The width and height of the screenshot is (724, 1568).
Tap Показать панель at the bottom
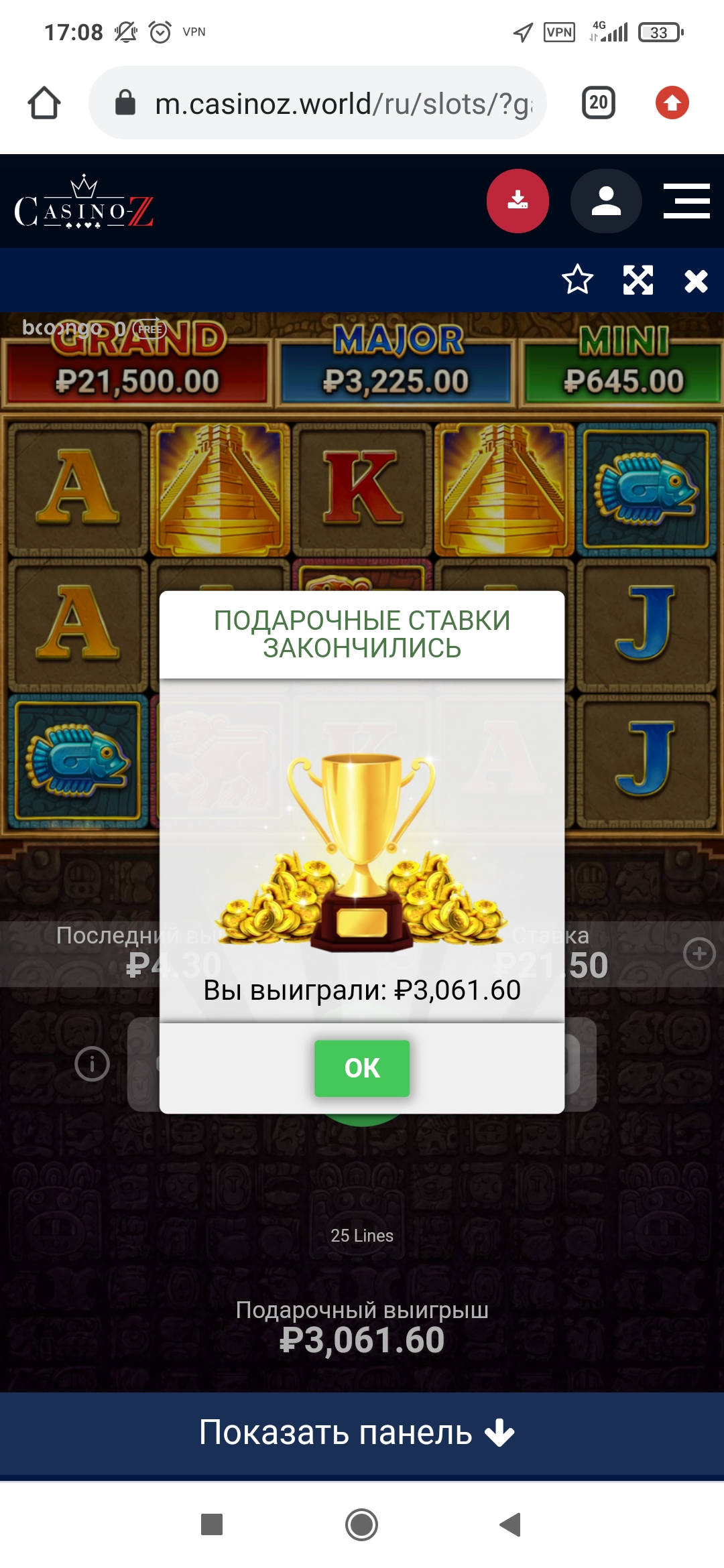(x=357, y=1433)
